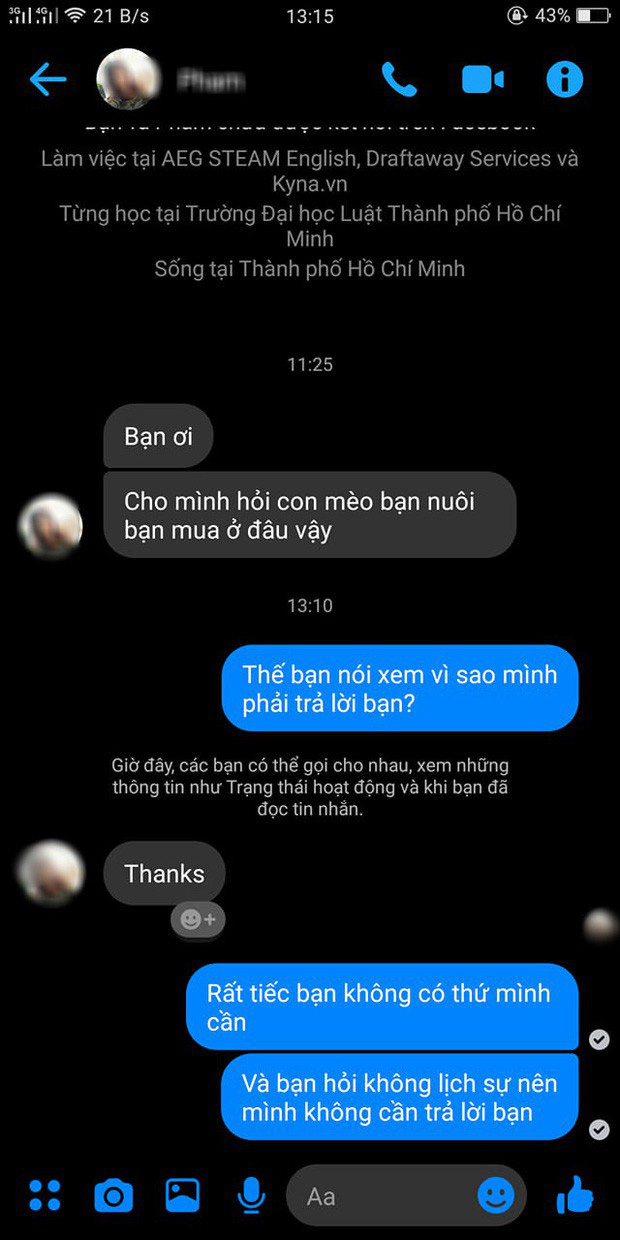The width and height of the screenshot is (620, 1240).
Task: Open the emoji picker in the message box
Action: click(x=496, y=1195)
